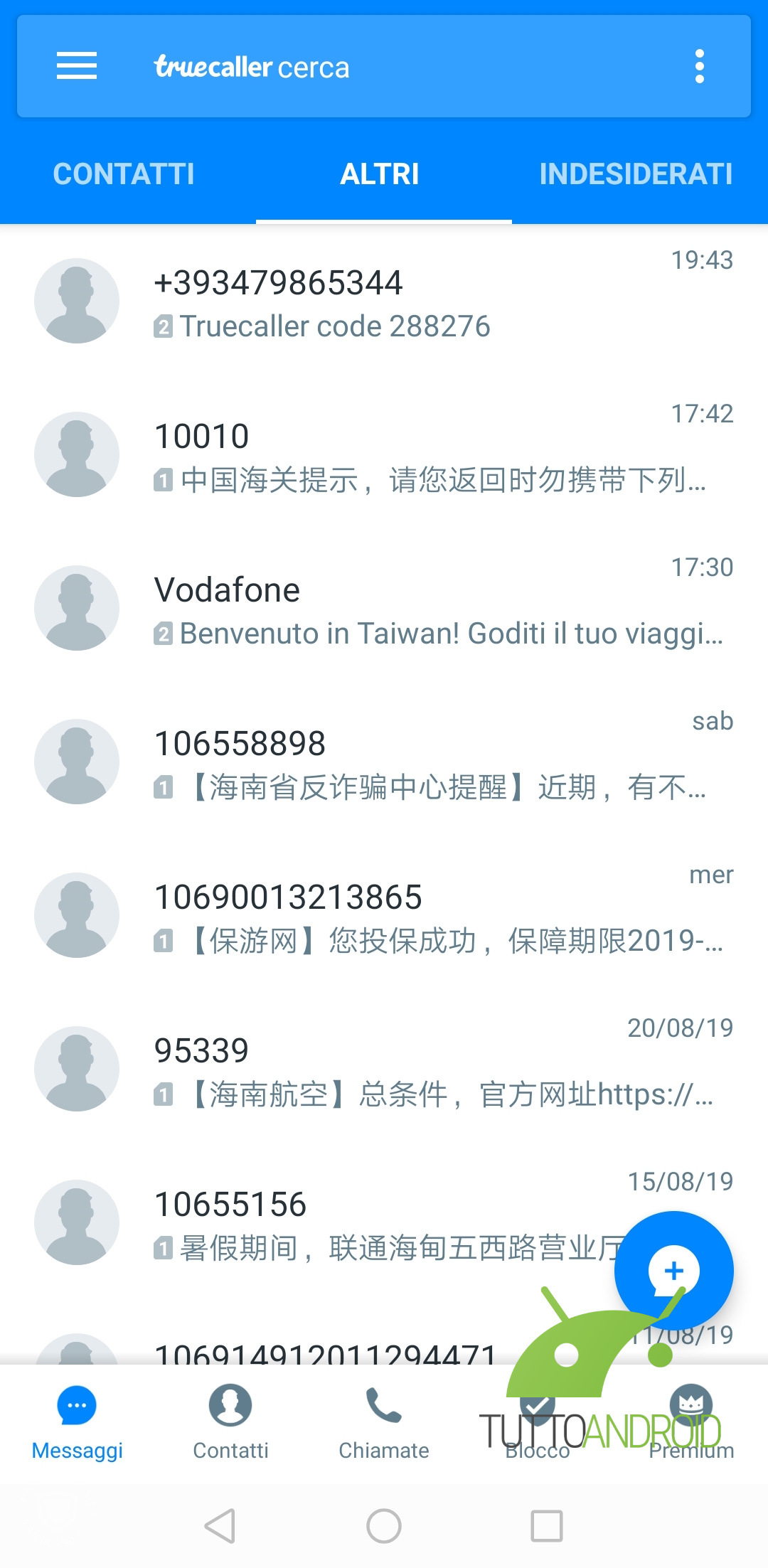Switch to the CONTATTI tab
Screen dimensions: 768x1568
[124, 174]
